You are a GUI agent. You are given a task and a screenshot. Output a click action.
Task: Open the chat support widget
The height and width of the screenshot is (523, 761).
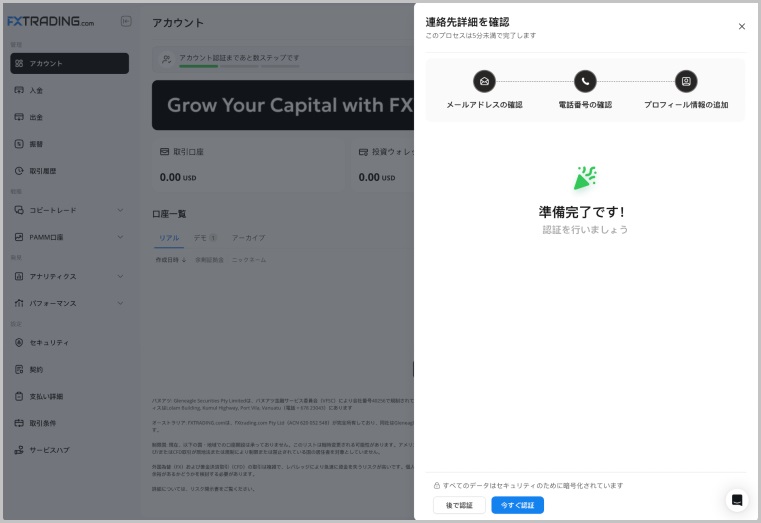[736, 500]
